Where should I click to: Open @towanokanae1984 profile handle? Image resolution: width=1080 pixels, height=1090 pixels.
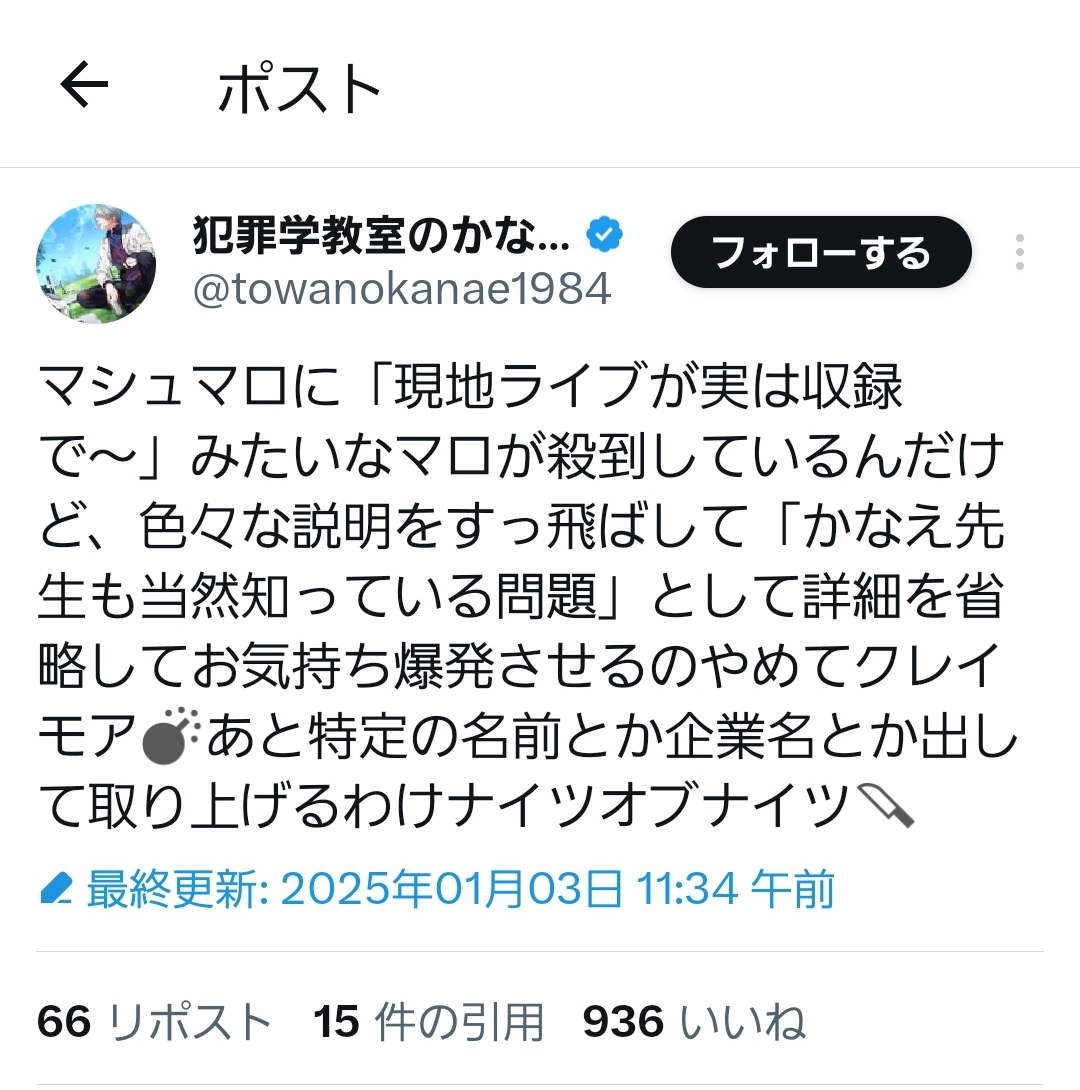pyautogui.click(x=401, y=290)
